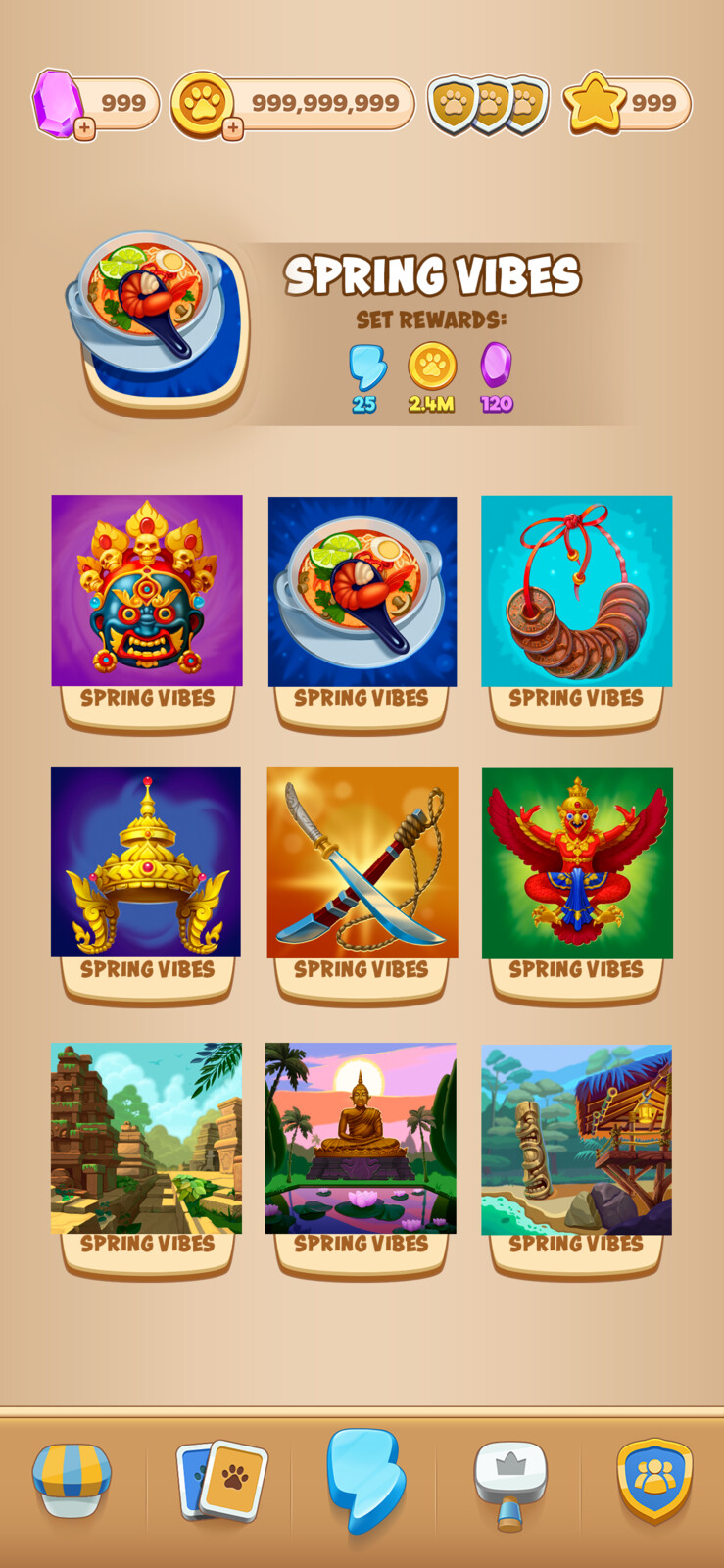Open the crossed swords card

coord(362,862)
